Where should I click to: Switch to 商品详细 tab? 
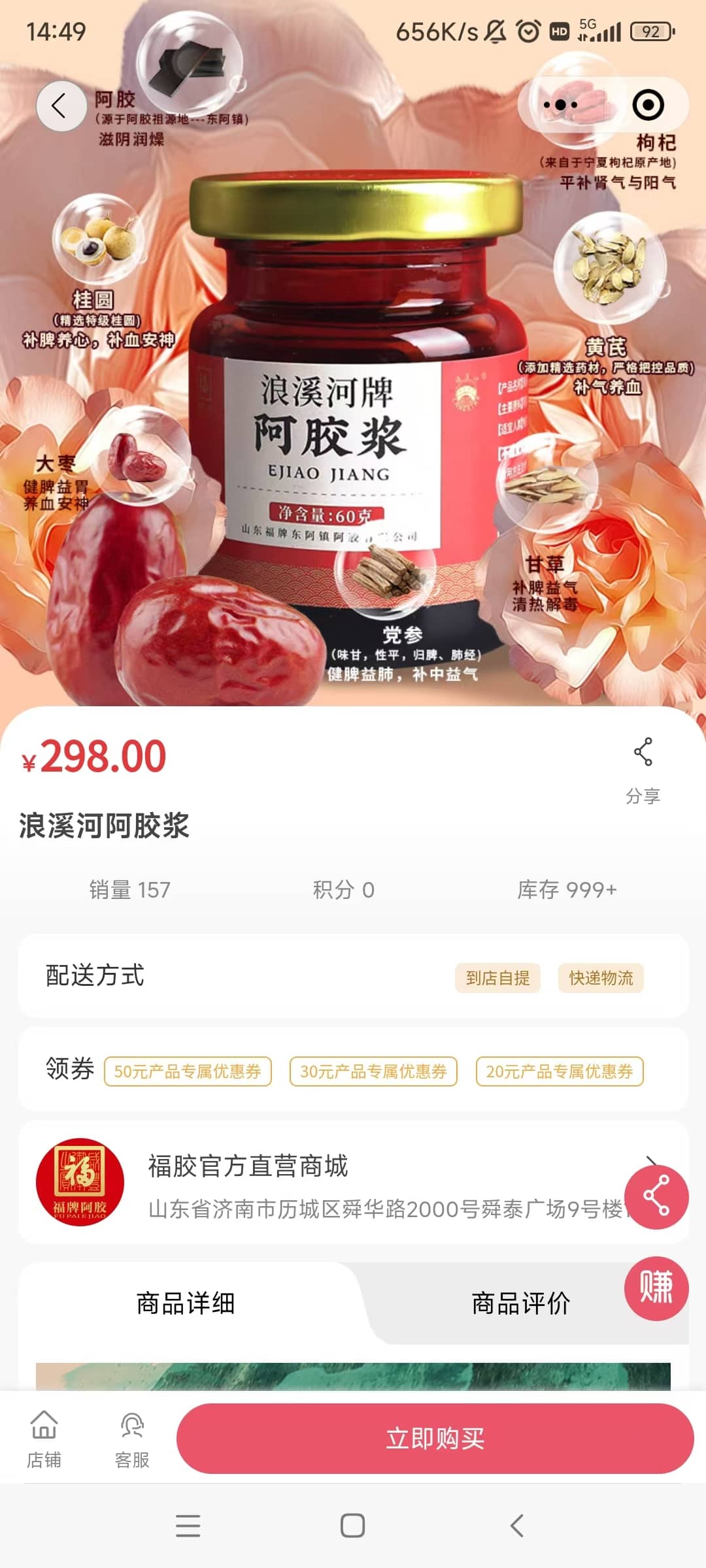point(186,1303)
